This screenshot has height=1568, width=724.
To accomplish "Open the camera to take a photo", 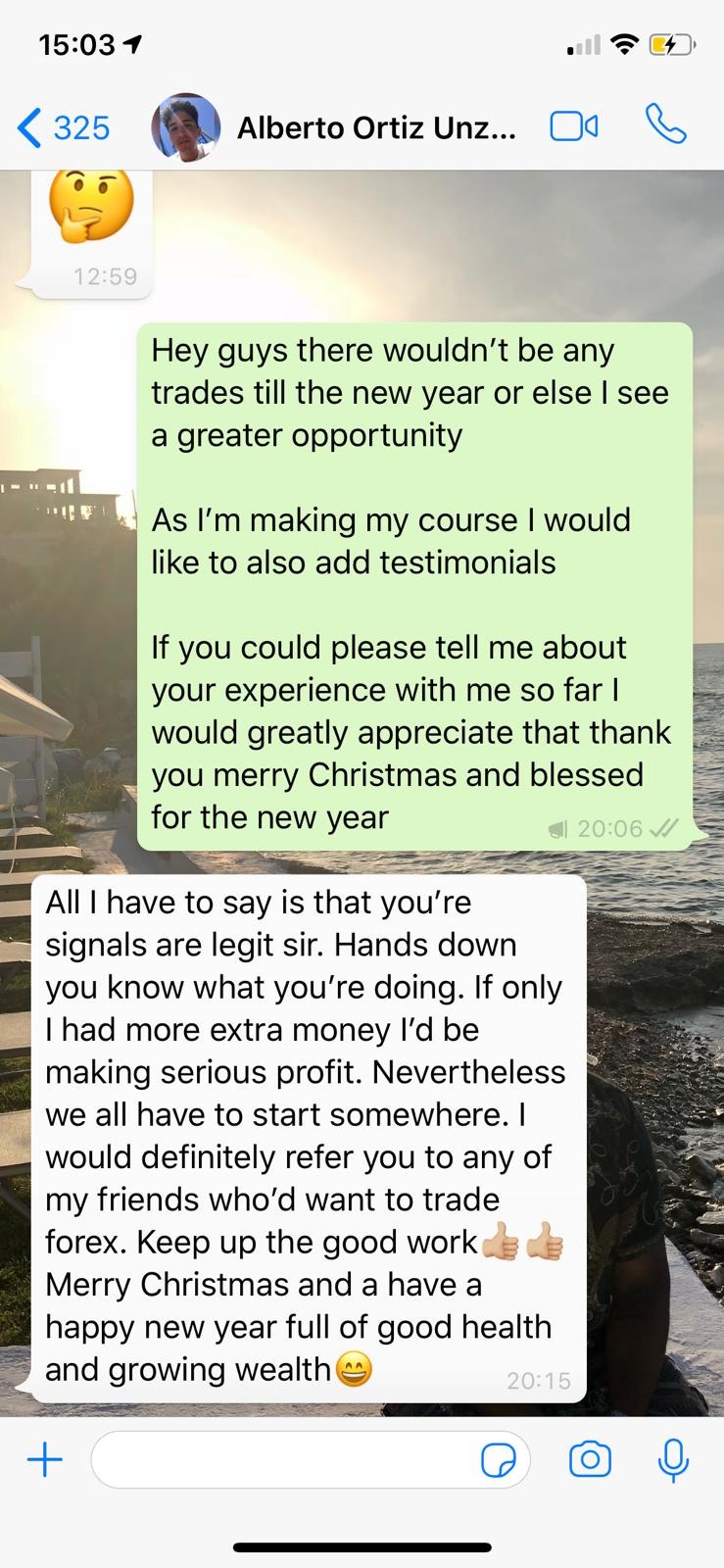I will 590,1460.
